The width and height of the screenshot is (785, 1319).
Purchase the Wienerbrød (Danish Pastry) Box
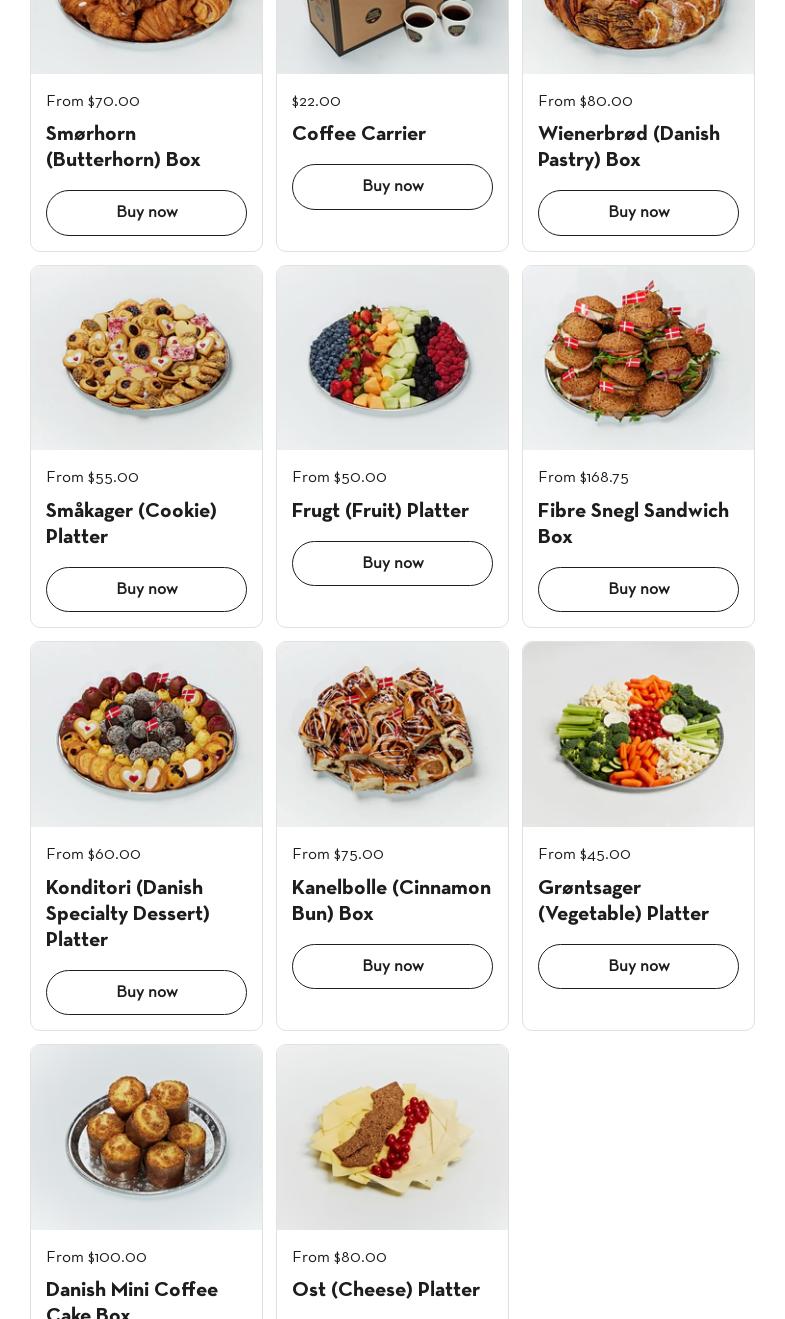(x=638, y=212)
